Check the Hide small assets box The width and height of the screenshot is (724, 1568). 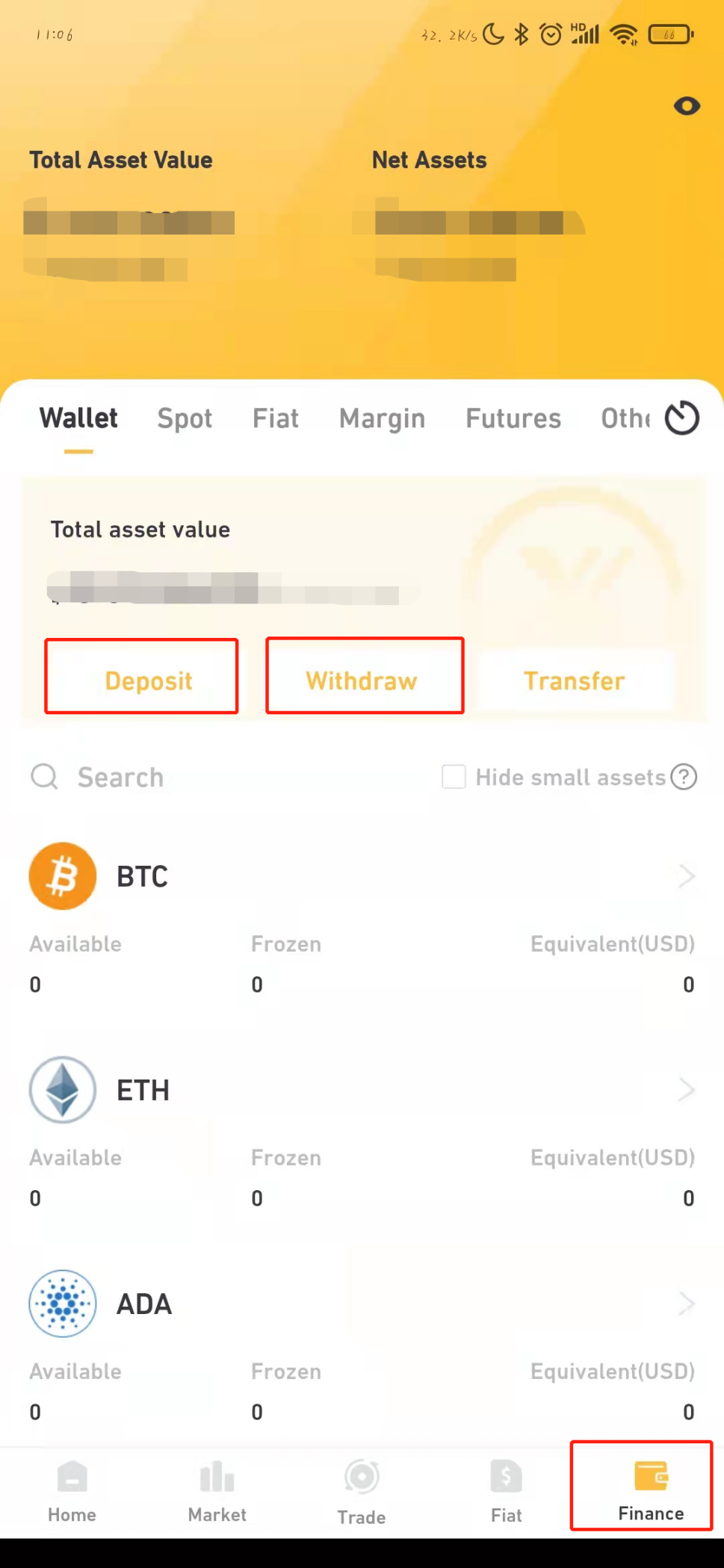tap(454, 777)
